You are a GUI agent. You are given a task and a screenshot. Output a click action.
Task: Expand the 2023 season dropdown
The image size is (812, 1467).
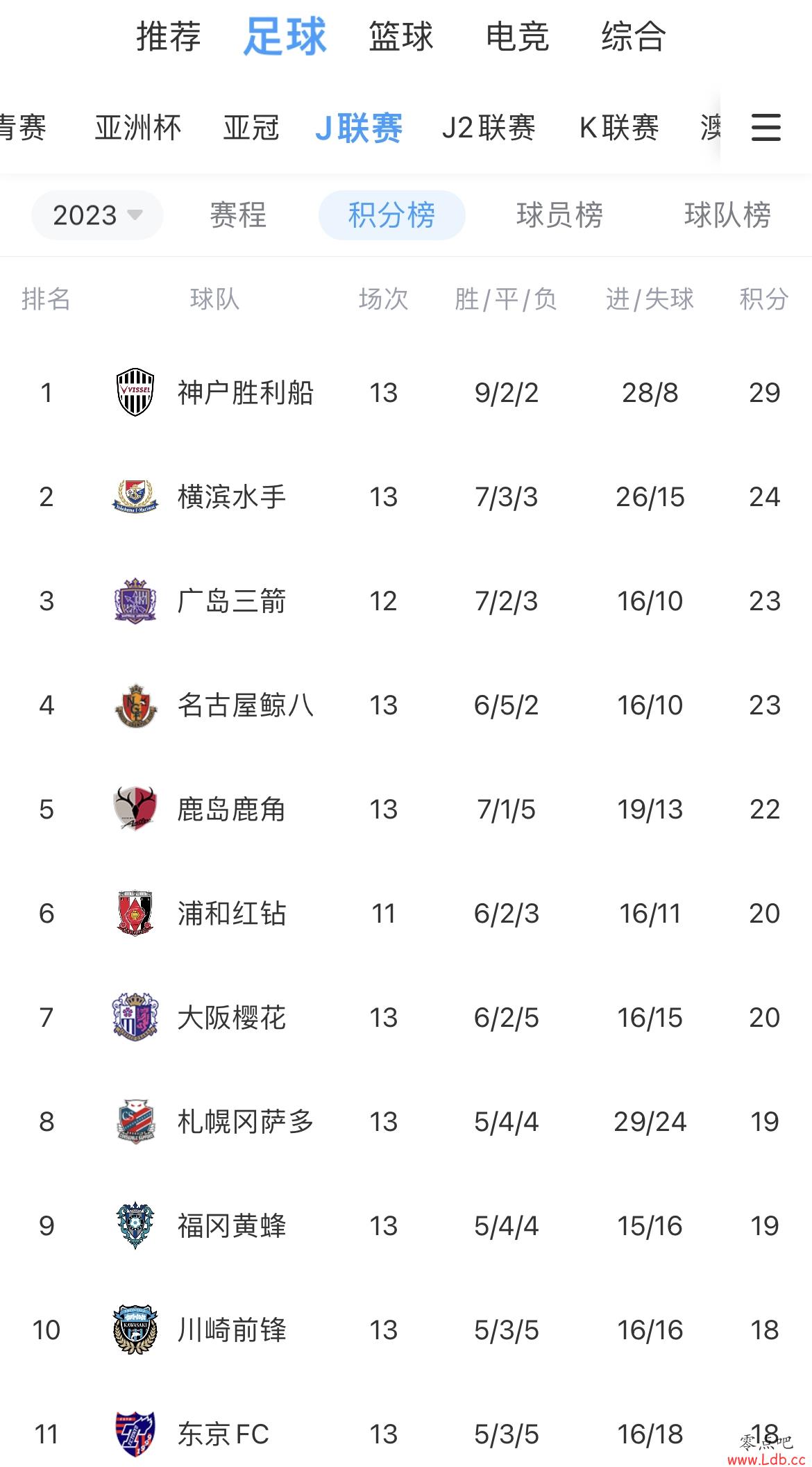click(97, 215)
